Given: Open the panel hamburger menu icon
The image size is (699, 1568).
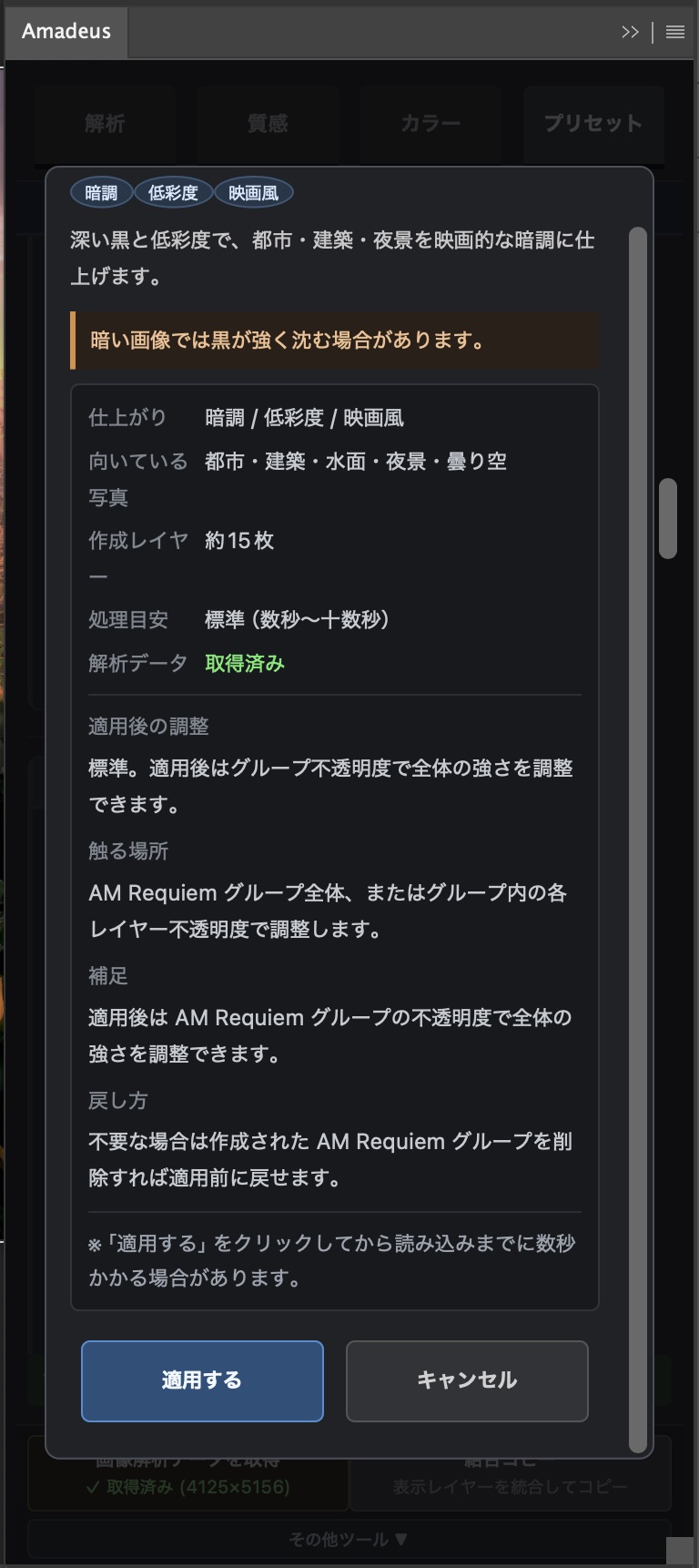Looking at the screenshot, I should point(675,32).
